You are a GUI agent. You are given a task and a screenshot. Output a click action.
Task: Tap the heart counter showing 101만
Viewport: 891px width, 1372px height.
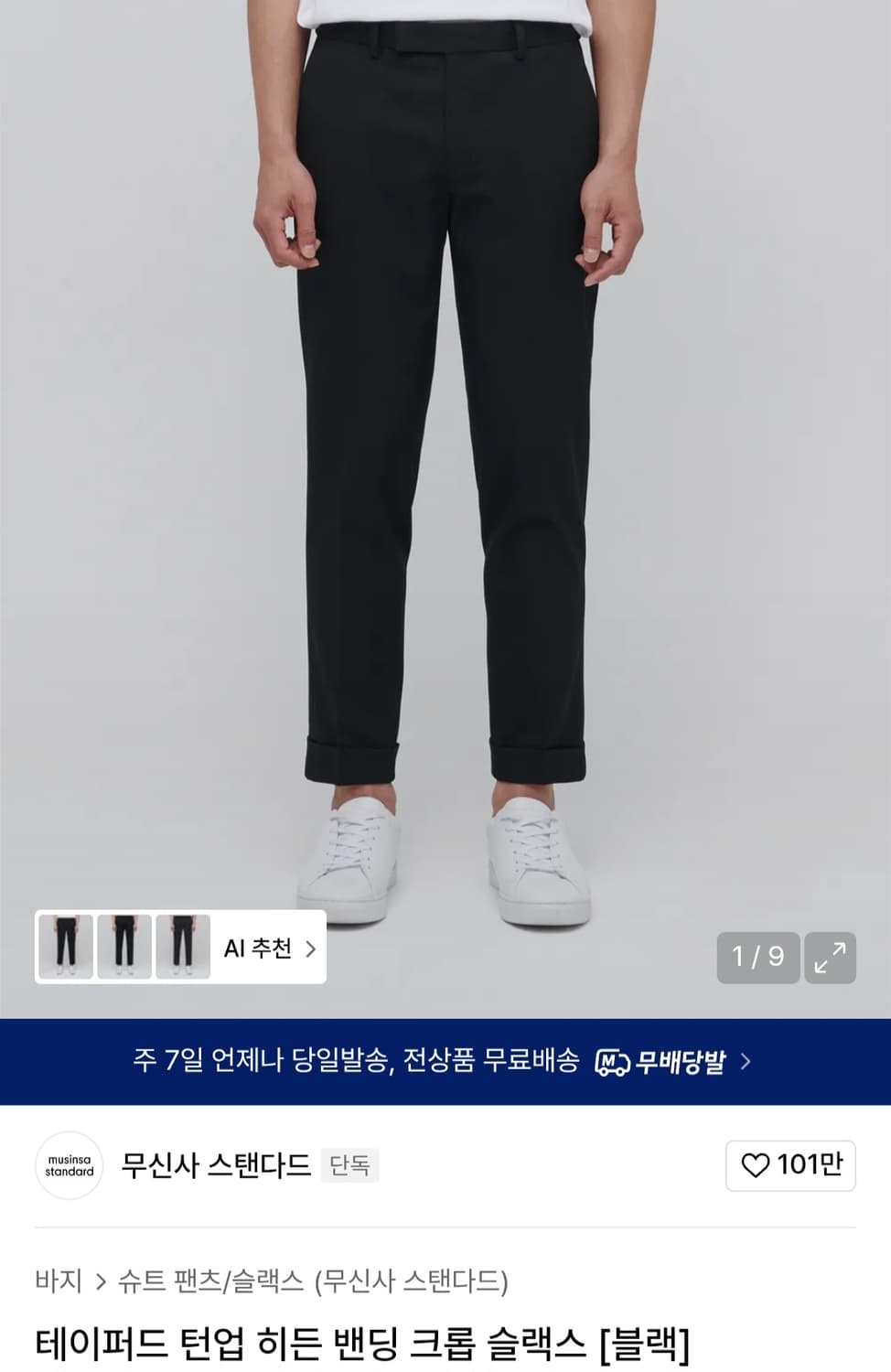(790, 1165)
